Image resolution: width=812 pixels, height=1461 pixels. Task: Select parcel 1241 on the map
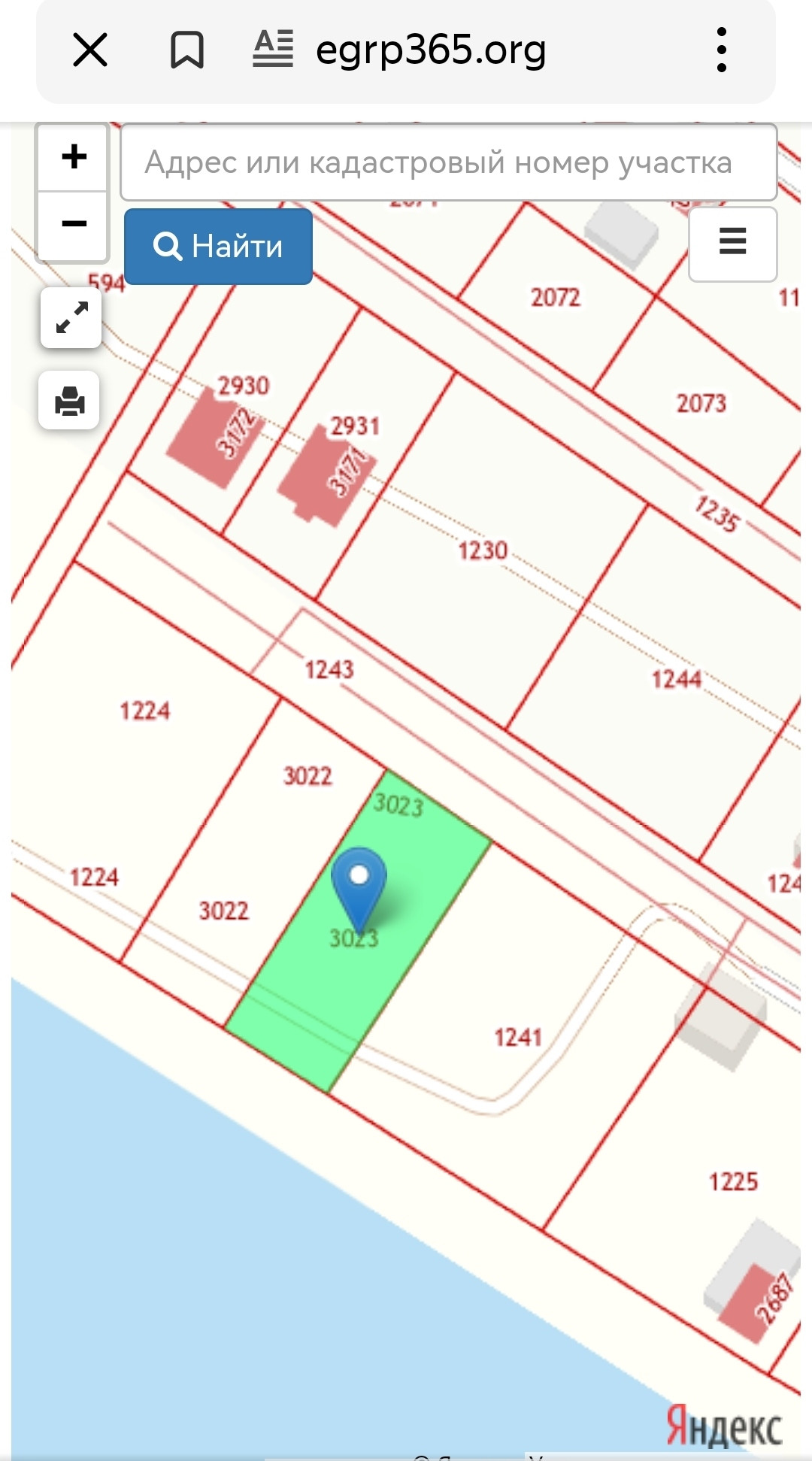click(517, 1038)
